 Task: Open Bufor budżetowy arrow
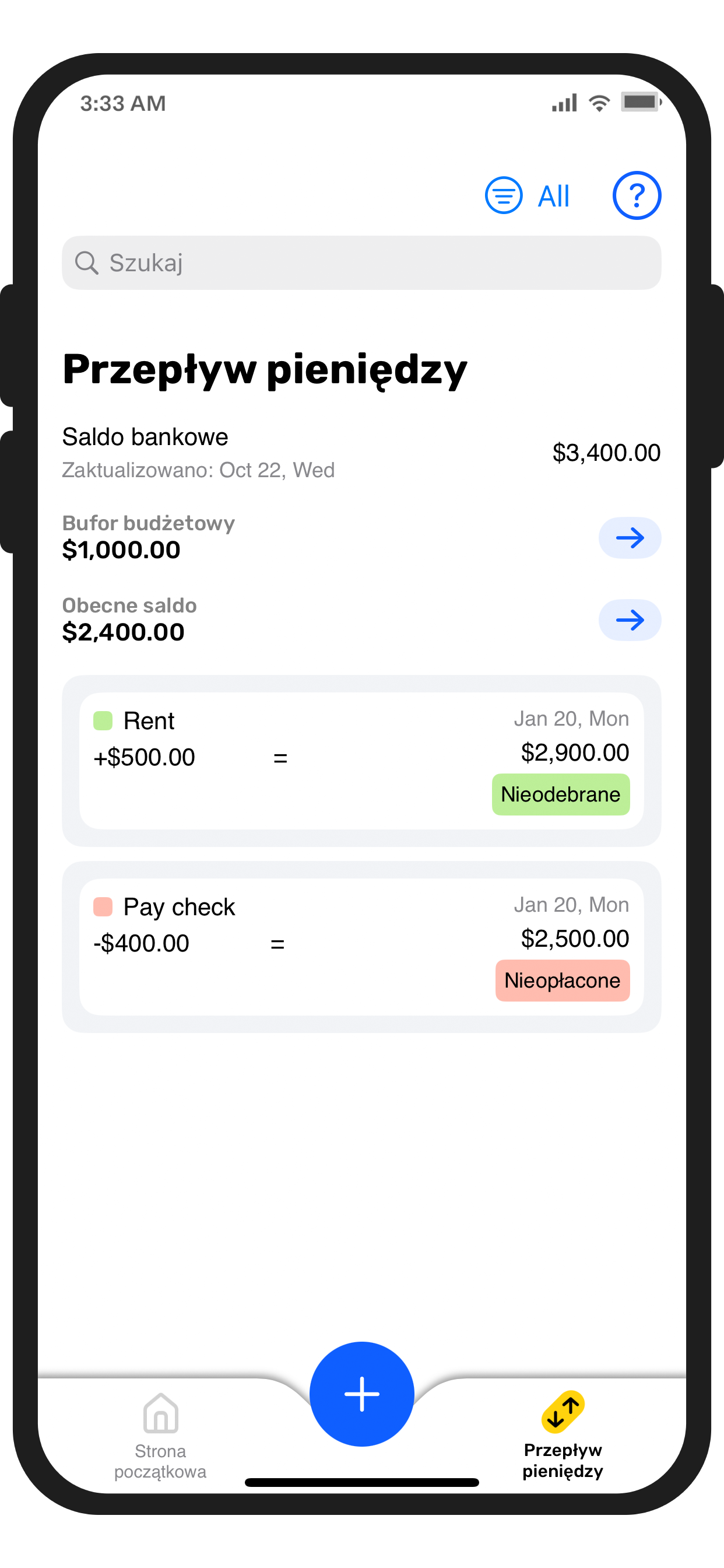pyautogui.click(x=629, y=537)
